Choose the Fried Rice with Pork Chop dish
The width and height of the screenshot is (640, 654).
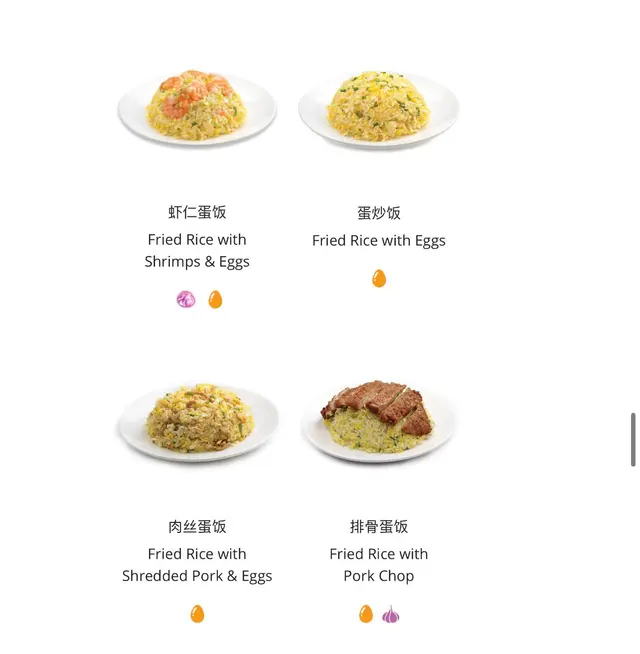[x=378, y=420]
